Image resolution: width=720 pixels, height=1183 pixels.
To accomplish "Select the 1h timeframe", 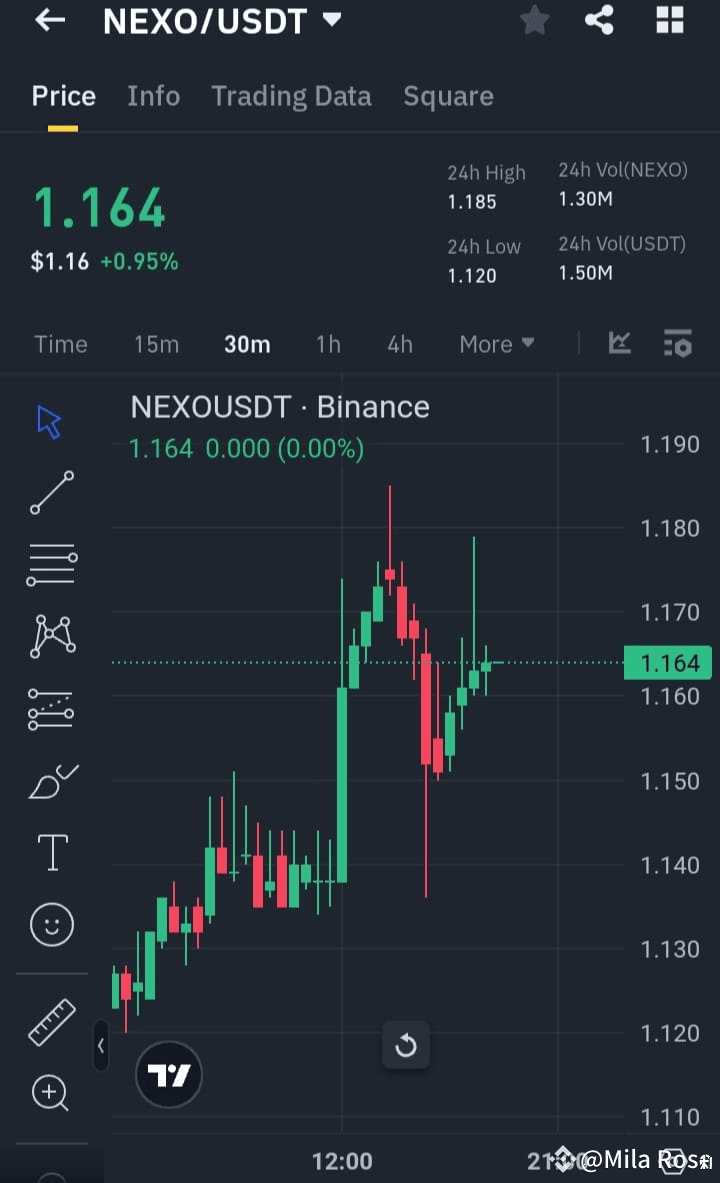I will [328, 343].
